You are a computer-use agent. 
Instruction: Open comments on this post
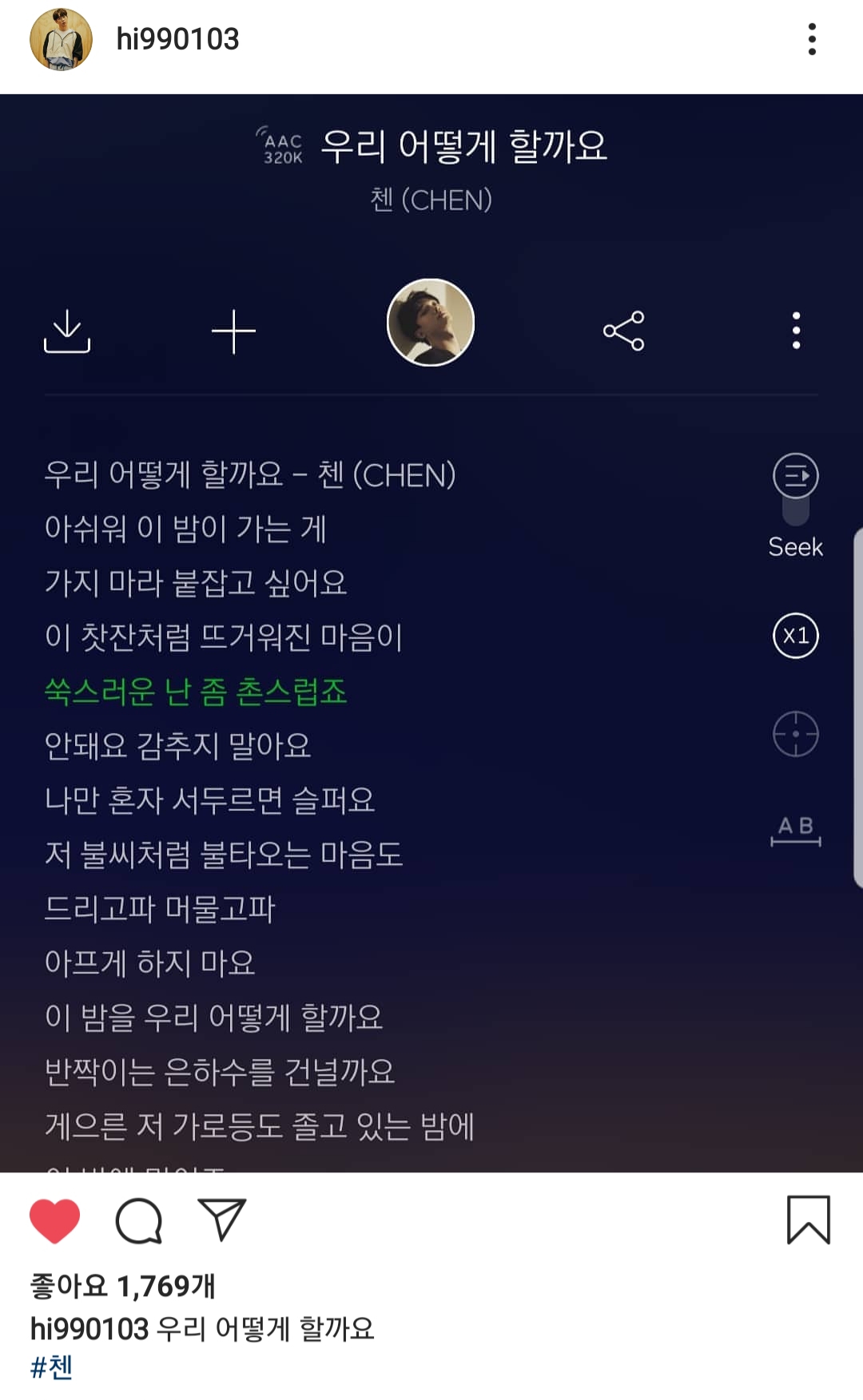coord(139,1220)
